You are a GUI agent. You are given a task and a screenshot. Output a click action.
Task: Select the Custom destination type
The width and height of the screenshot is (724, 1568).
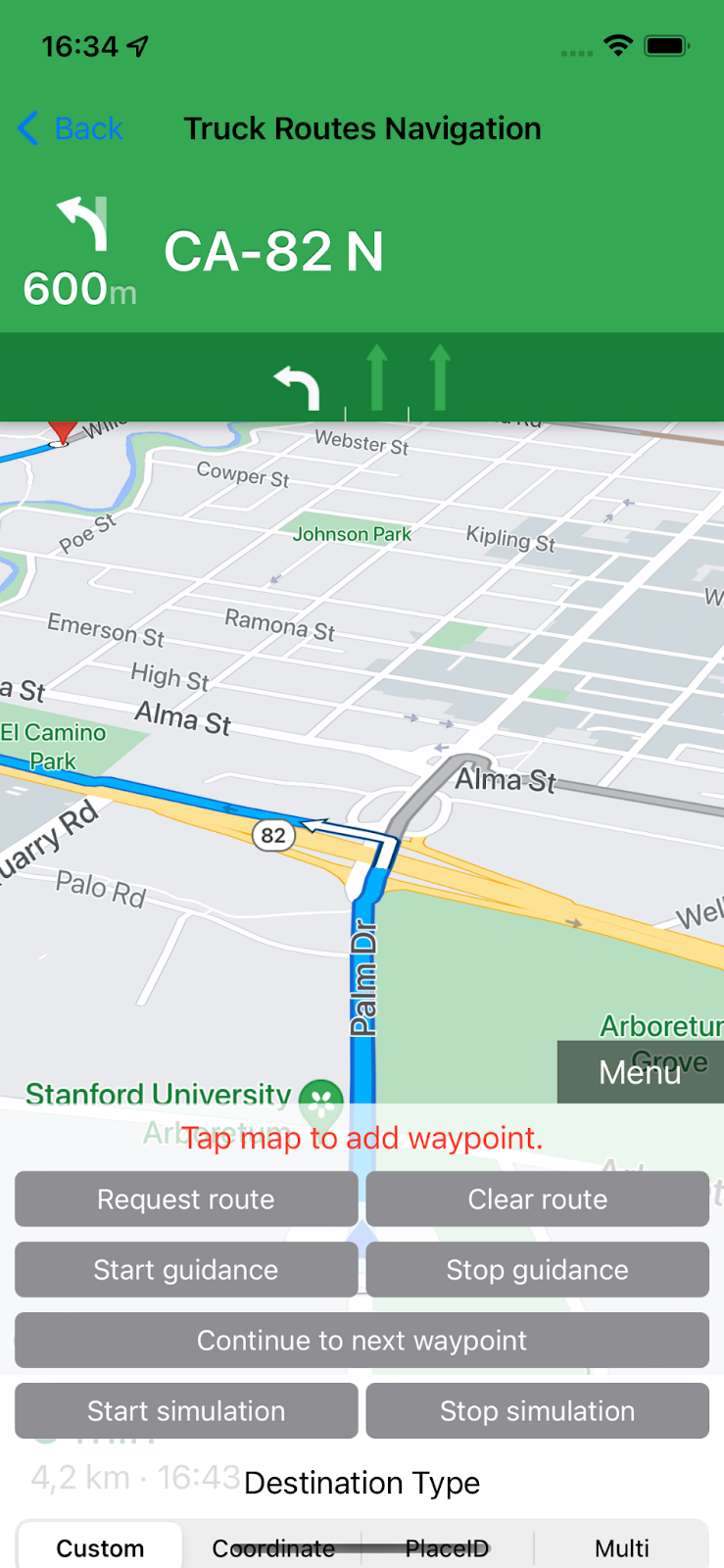(100, 1548)
